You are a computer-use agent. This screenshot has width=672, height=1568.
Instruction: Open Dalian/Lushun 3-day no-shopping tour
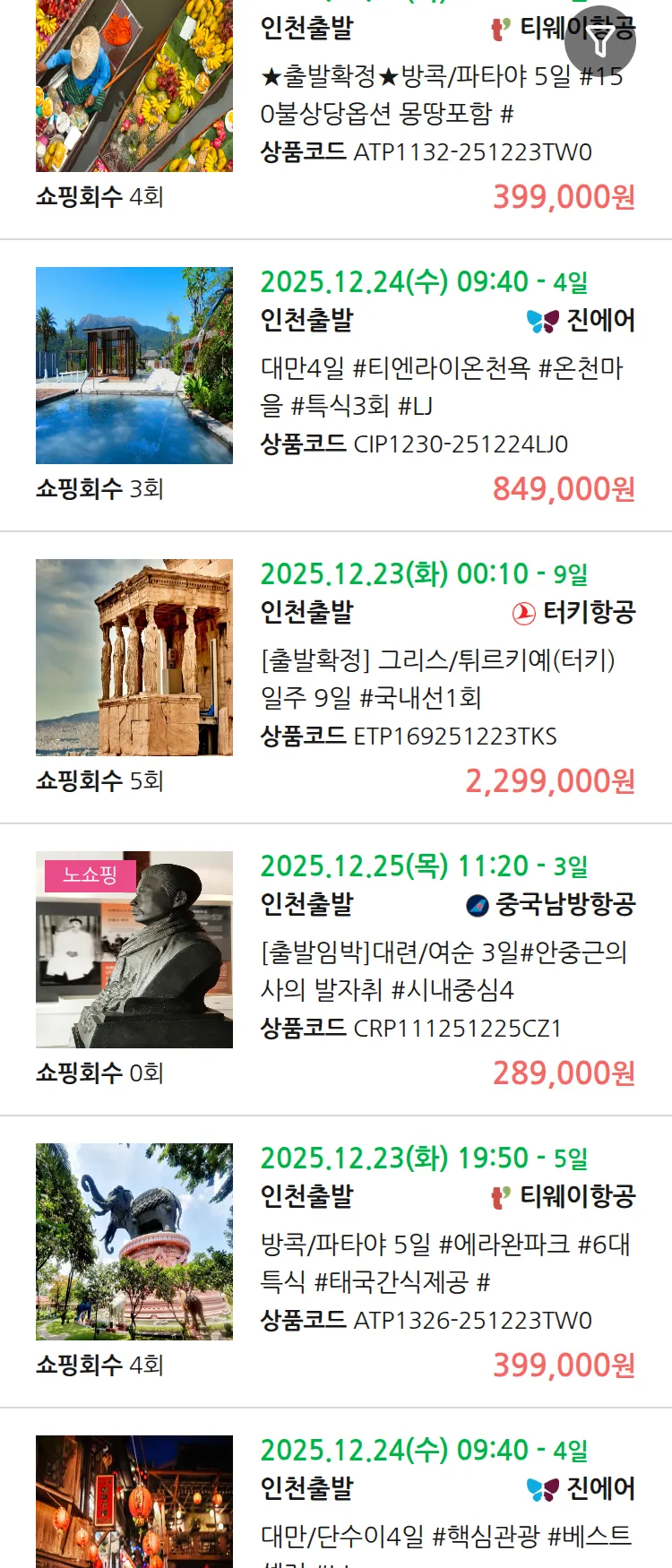443,971
